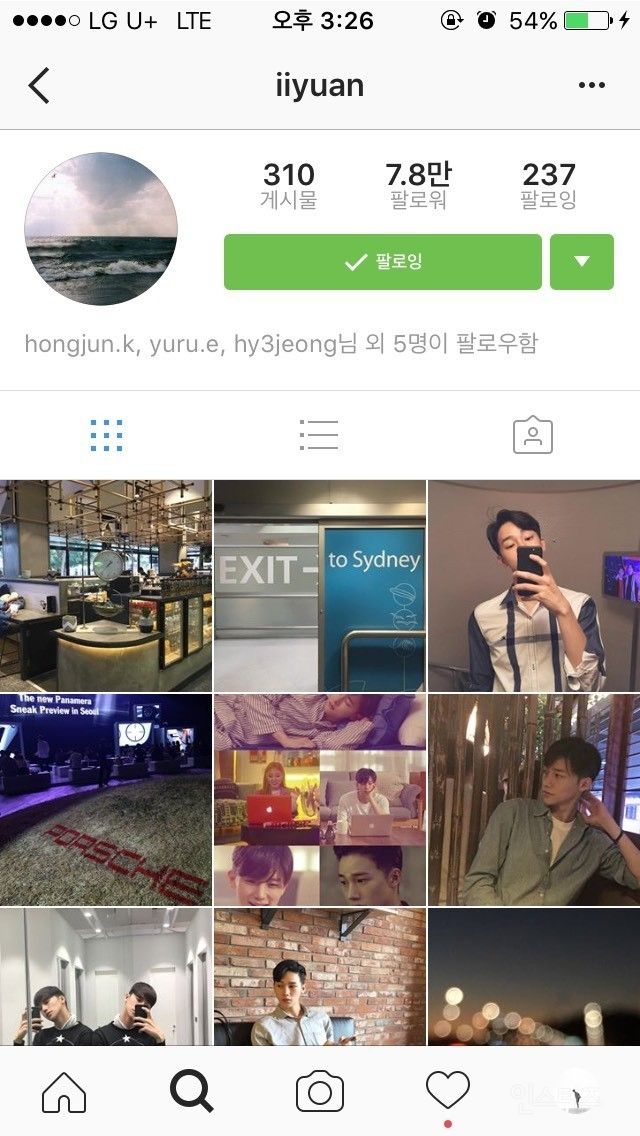View the 237 팔로잉 following list
Viewport: 640px width, 1136px height.
pyautogui.click(x=548, y=186)
